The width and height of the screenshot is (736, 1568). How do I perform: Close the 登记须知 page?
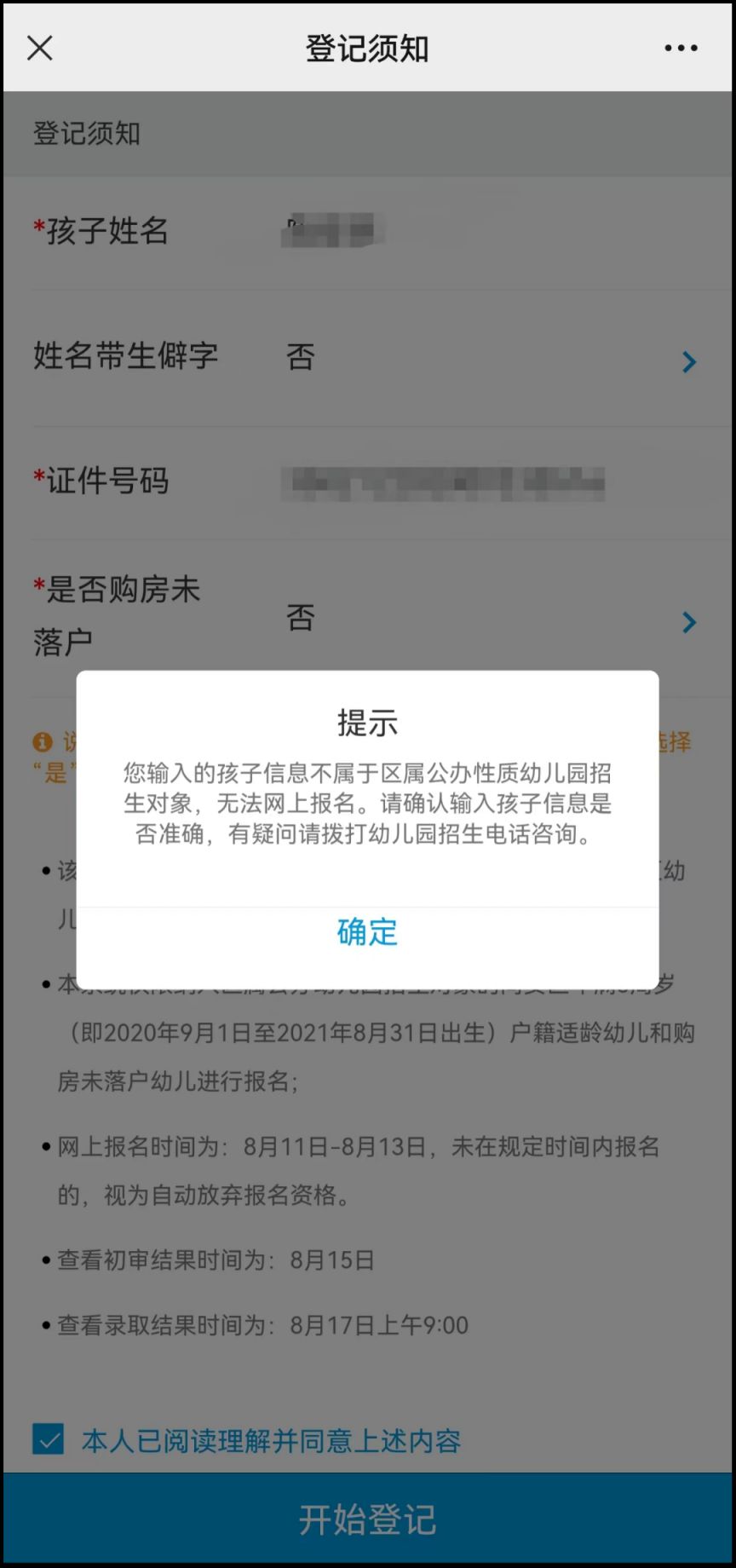(40, 49)
